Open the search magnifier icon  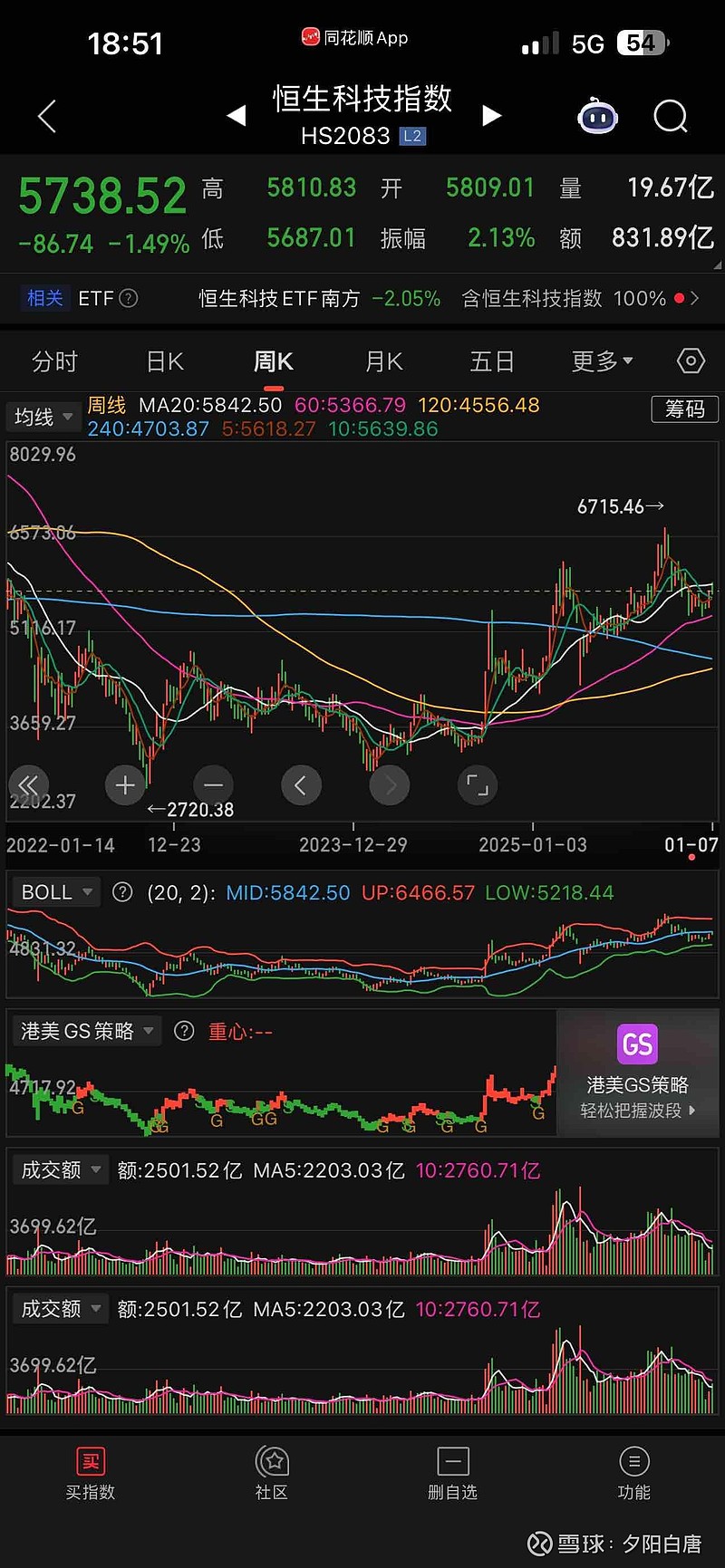pos(670,116)
